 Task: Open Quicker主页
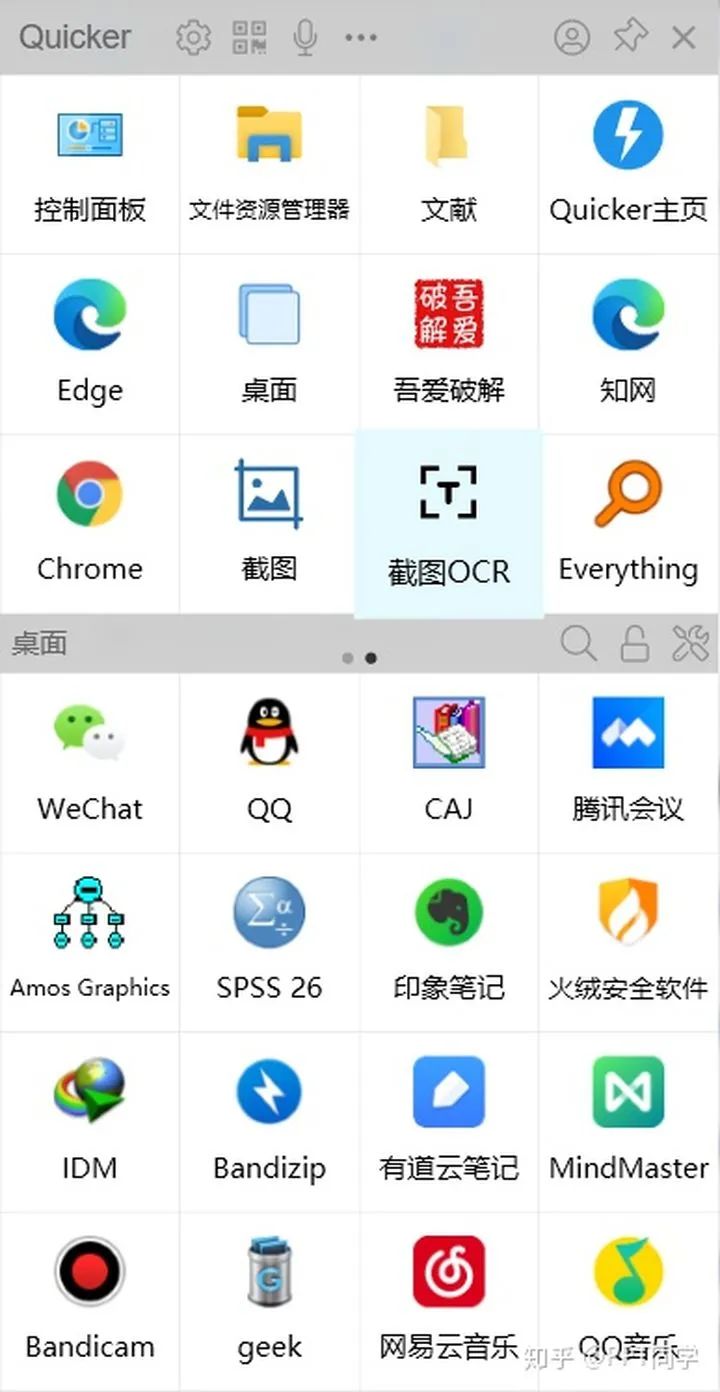(628, 165)
